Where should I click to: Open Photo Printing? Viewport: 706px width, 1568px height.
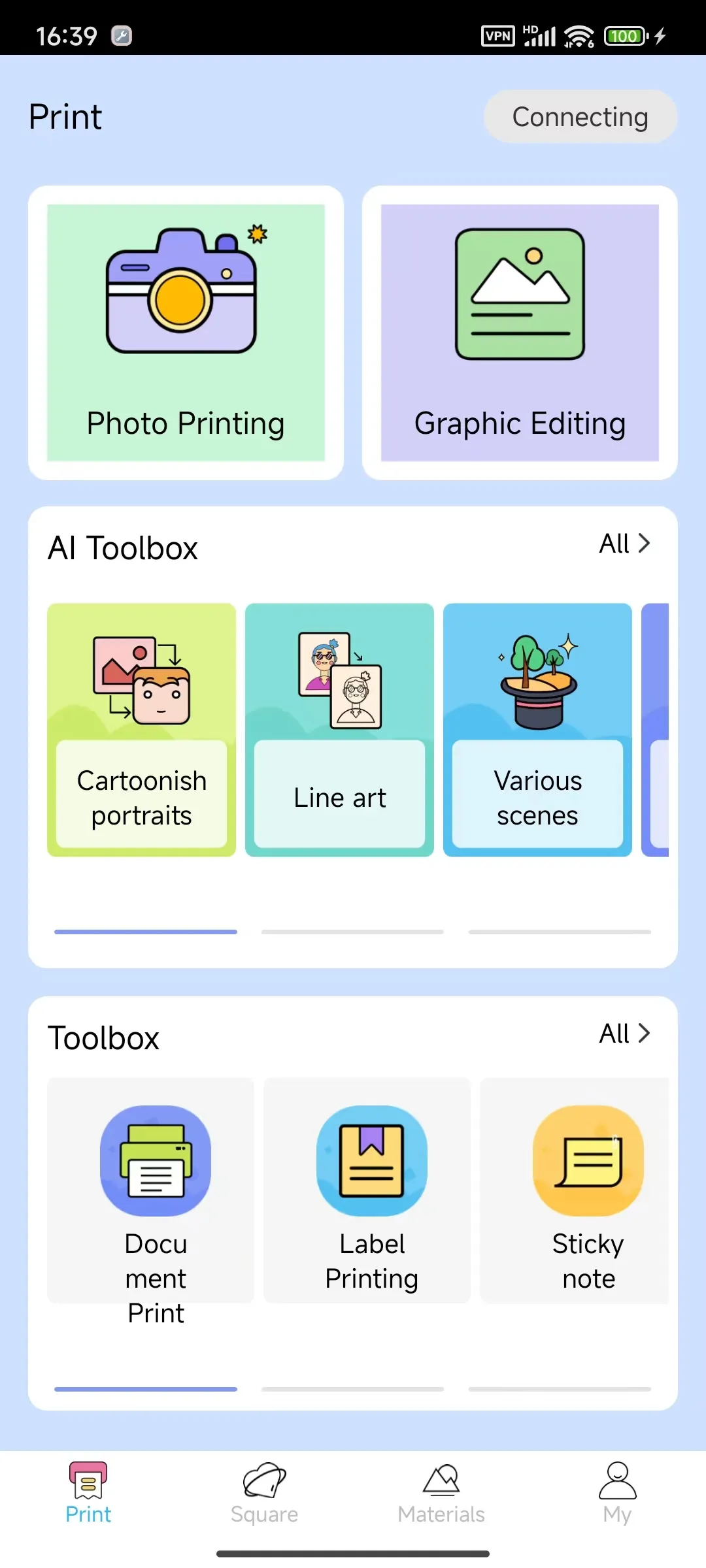(x=186, y=333)
